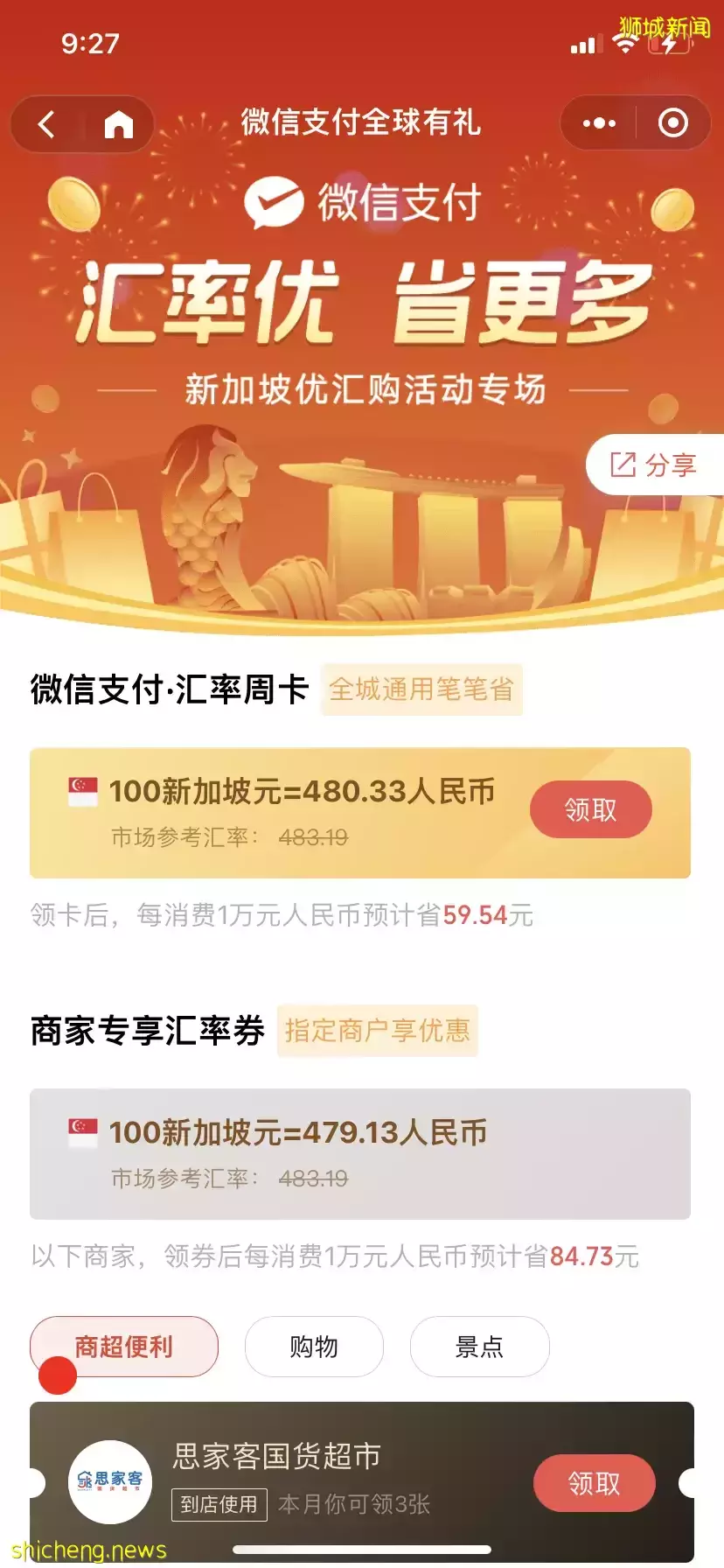Viewport: 724px width, 1568px height.
Task: Claim the 汇率周卡 with 领取 button
Action: [590, 809]
